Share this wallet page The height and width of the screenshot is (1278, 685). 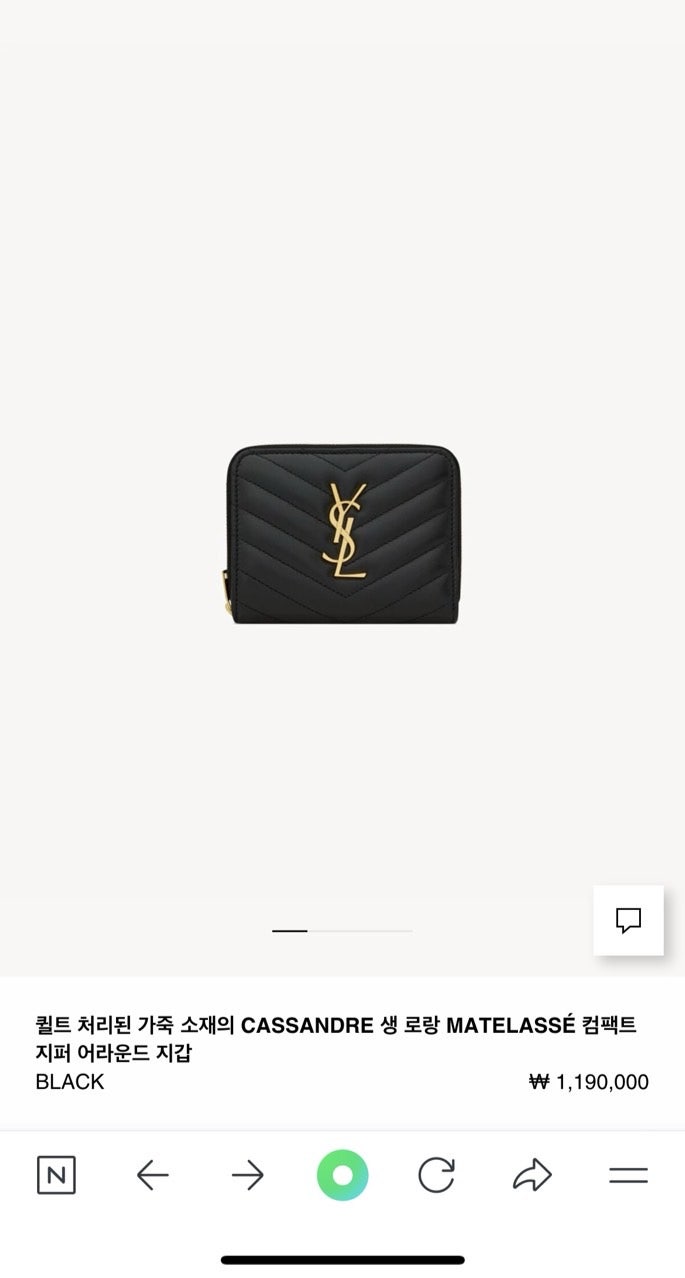[532, 1175]
